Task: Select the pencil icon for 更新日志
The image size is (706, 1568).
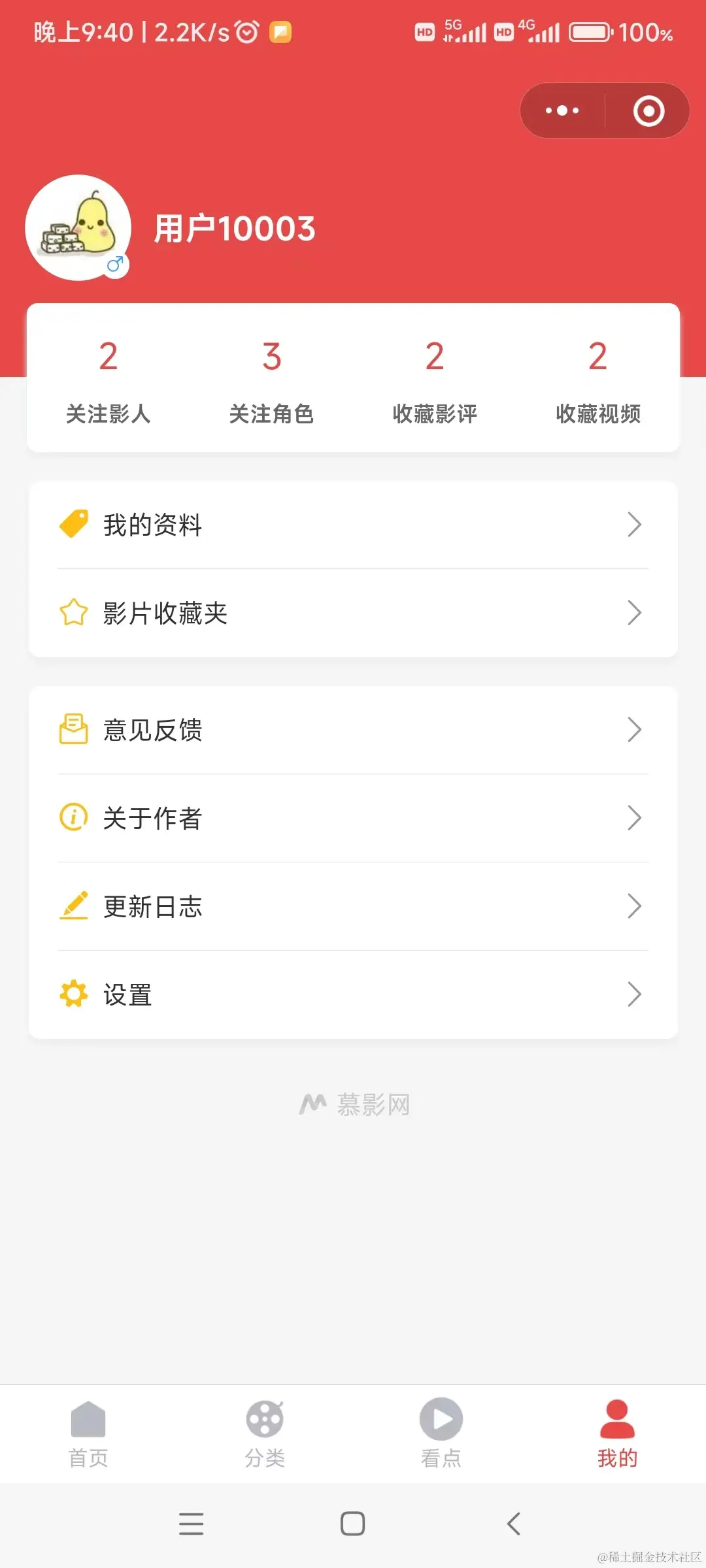Action: [x=74, y=906]
